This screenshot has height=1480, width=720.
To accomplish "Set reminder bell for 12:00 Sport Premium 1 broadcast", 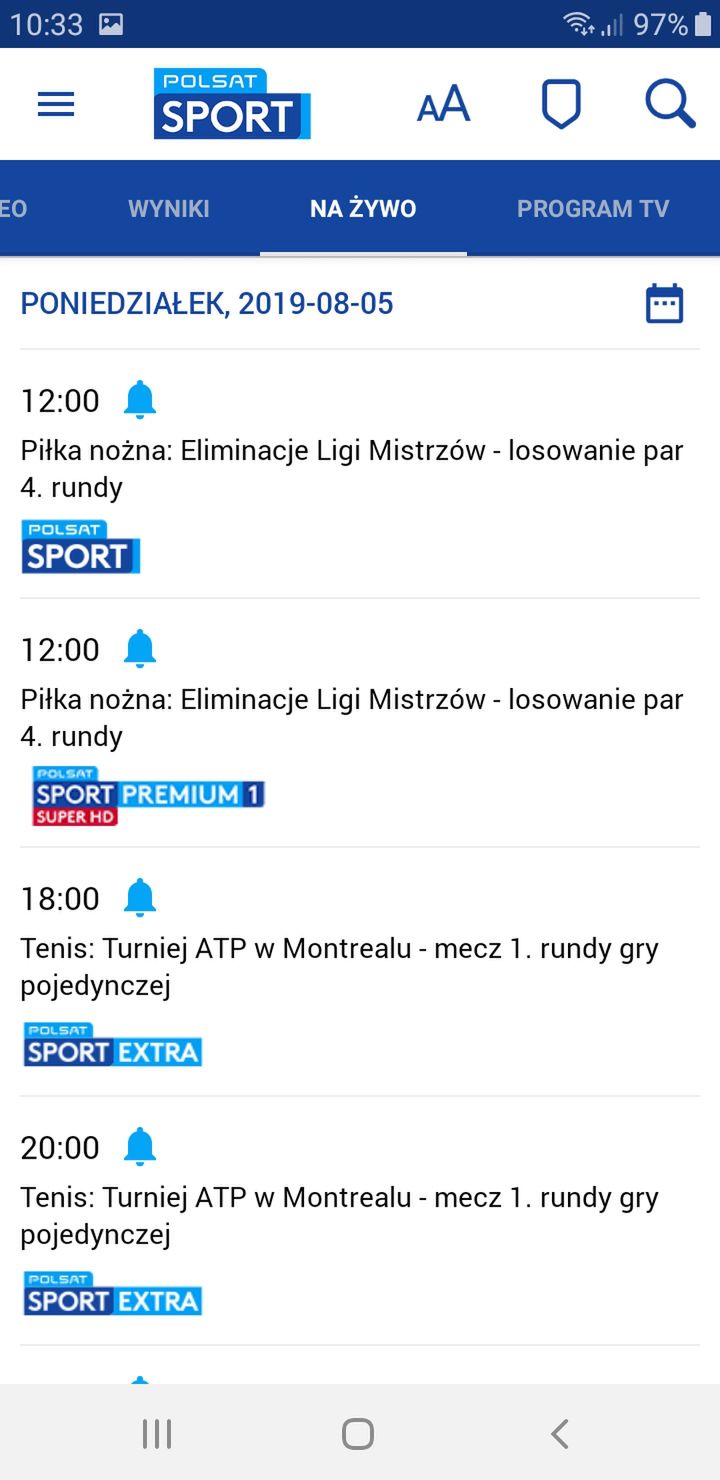I will pos(140,650).
